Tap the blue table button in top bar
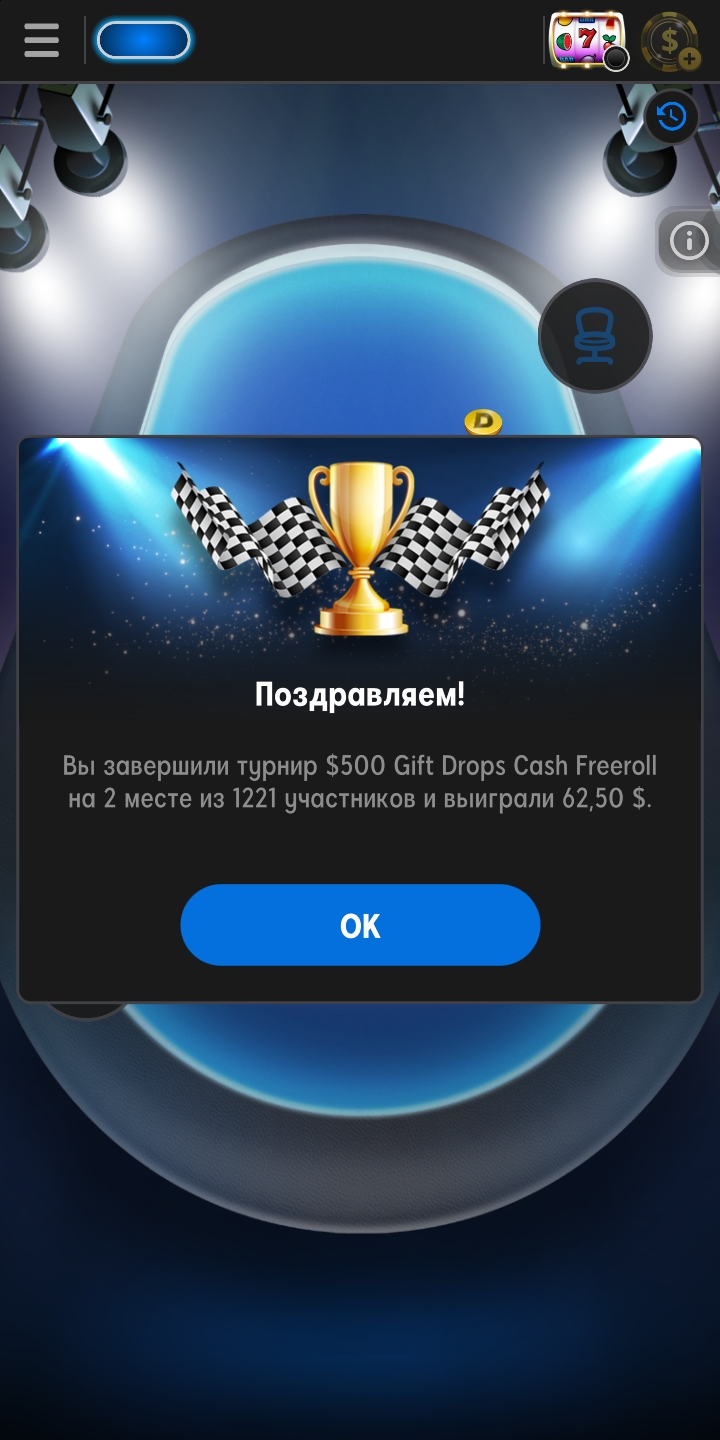Viewport: 720px width, 1440px height. (x=143, y=41)
